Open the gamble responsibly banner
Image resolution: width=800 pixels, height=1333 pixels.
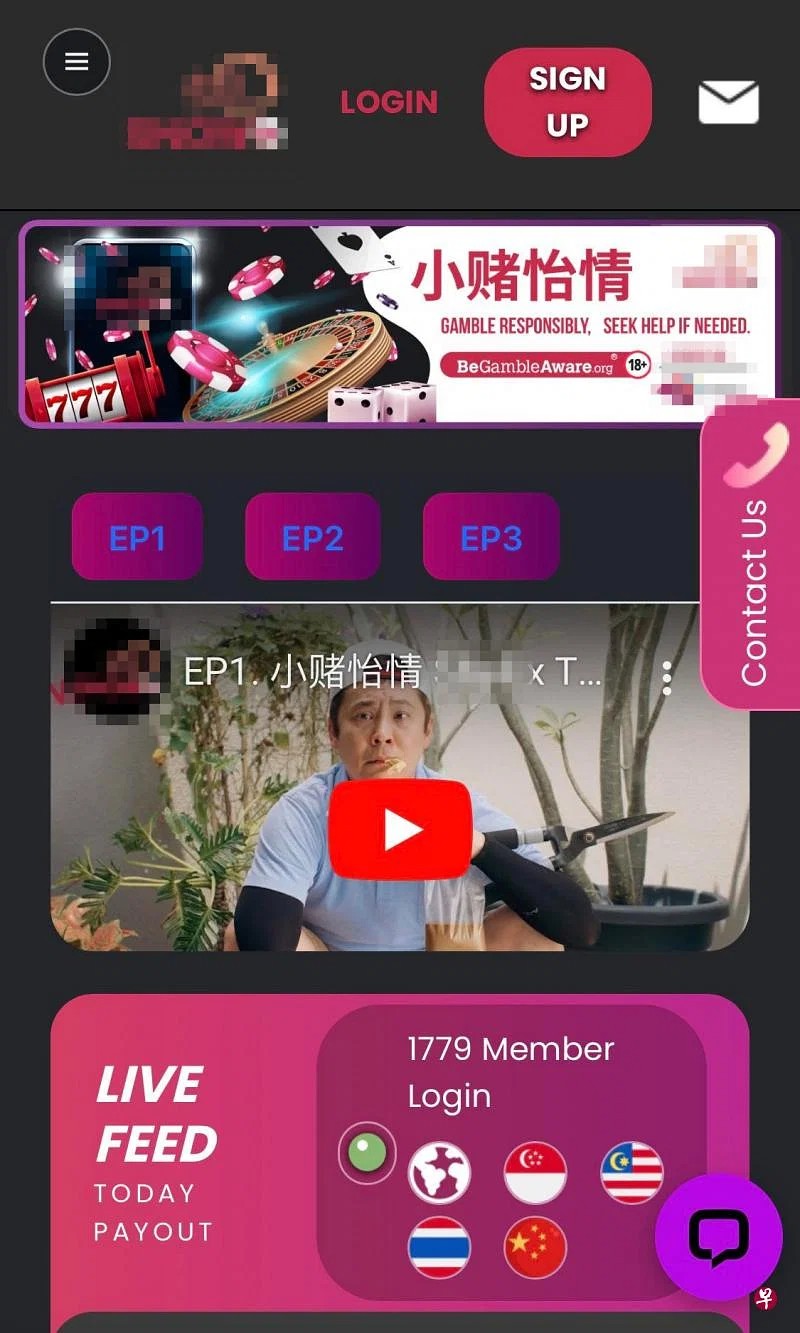pyautogui.click(x=398, y=325)
